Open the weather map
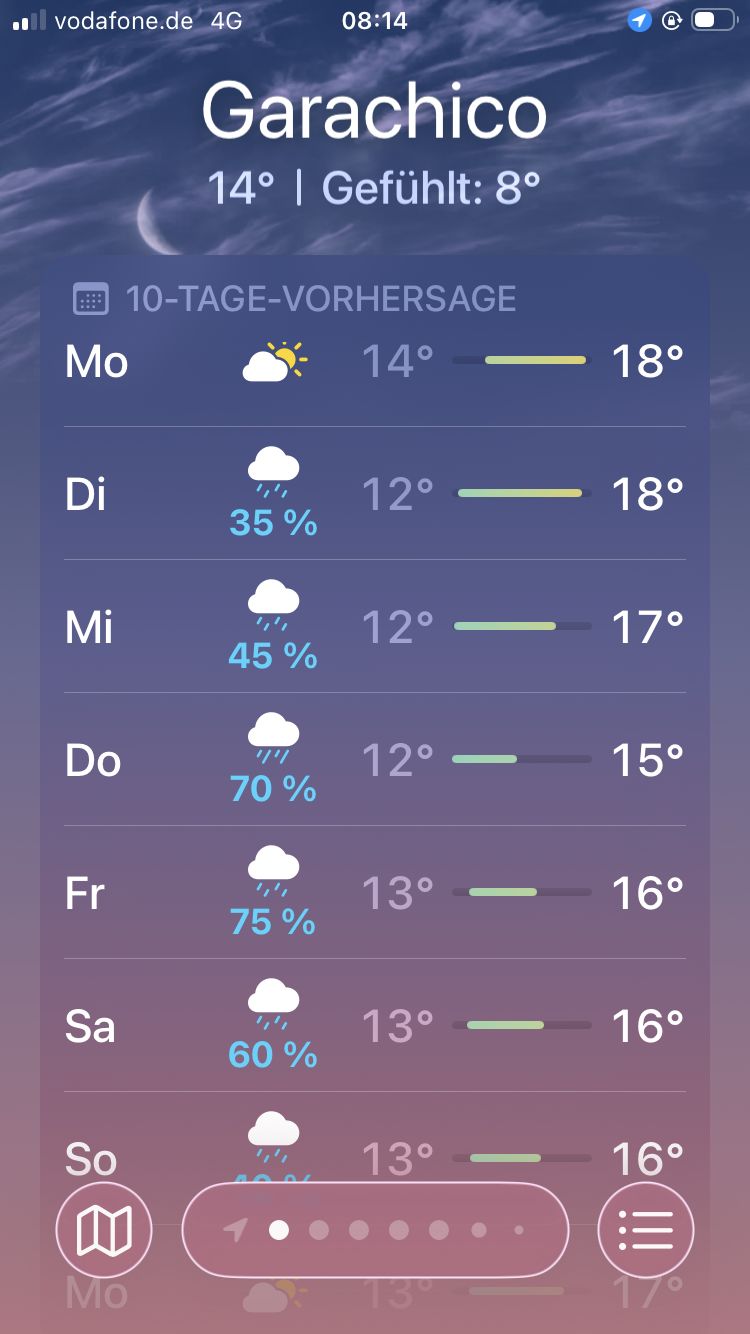This screenshot has width=750, height=1334. click(104, 1230)
